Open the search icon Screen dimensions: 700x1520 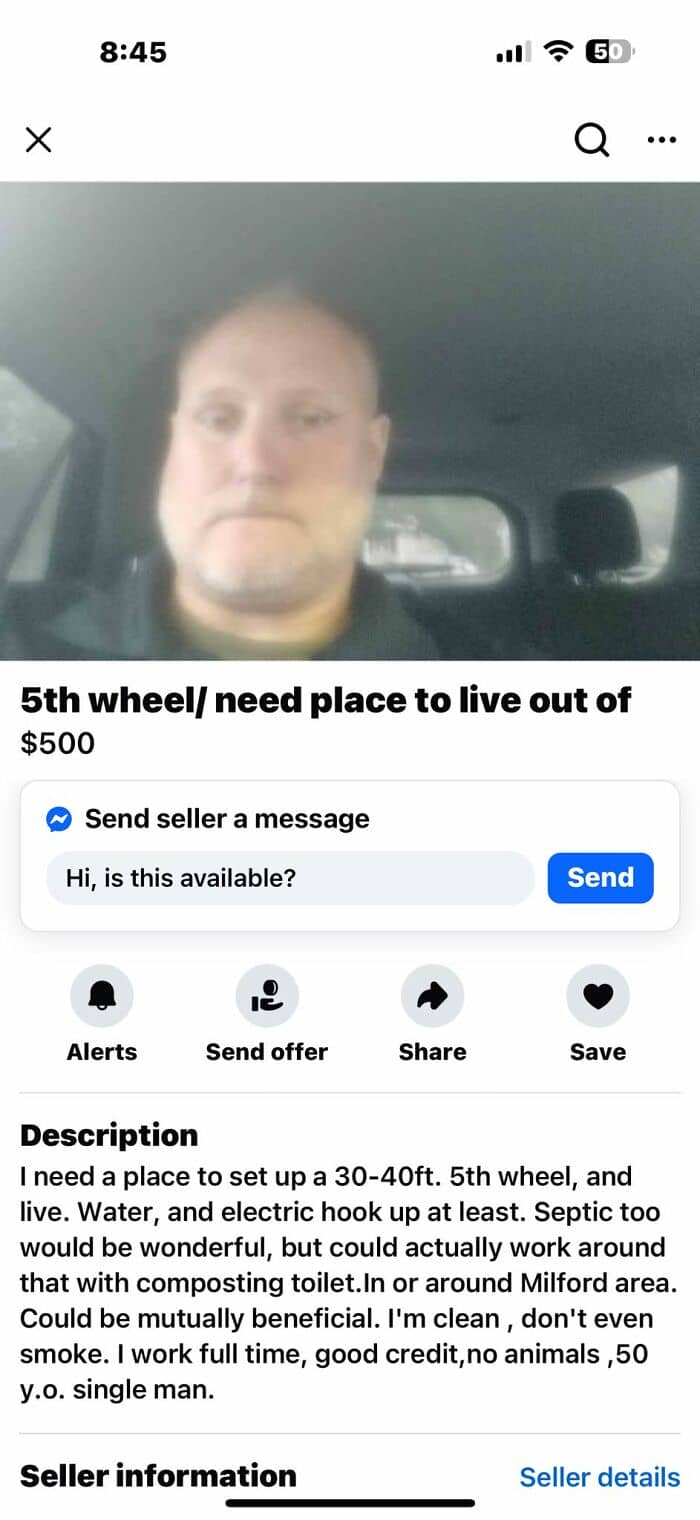[591, 140]
